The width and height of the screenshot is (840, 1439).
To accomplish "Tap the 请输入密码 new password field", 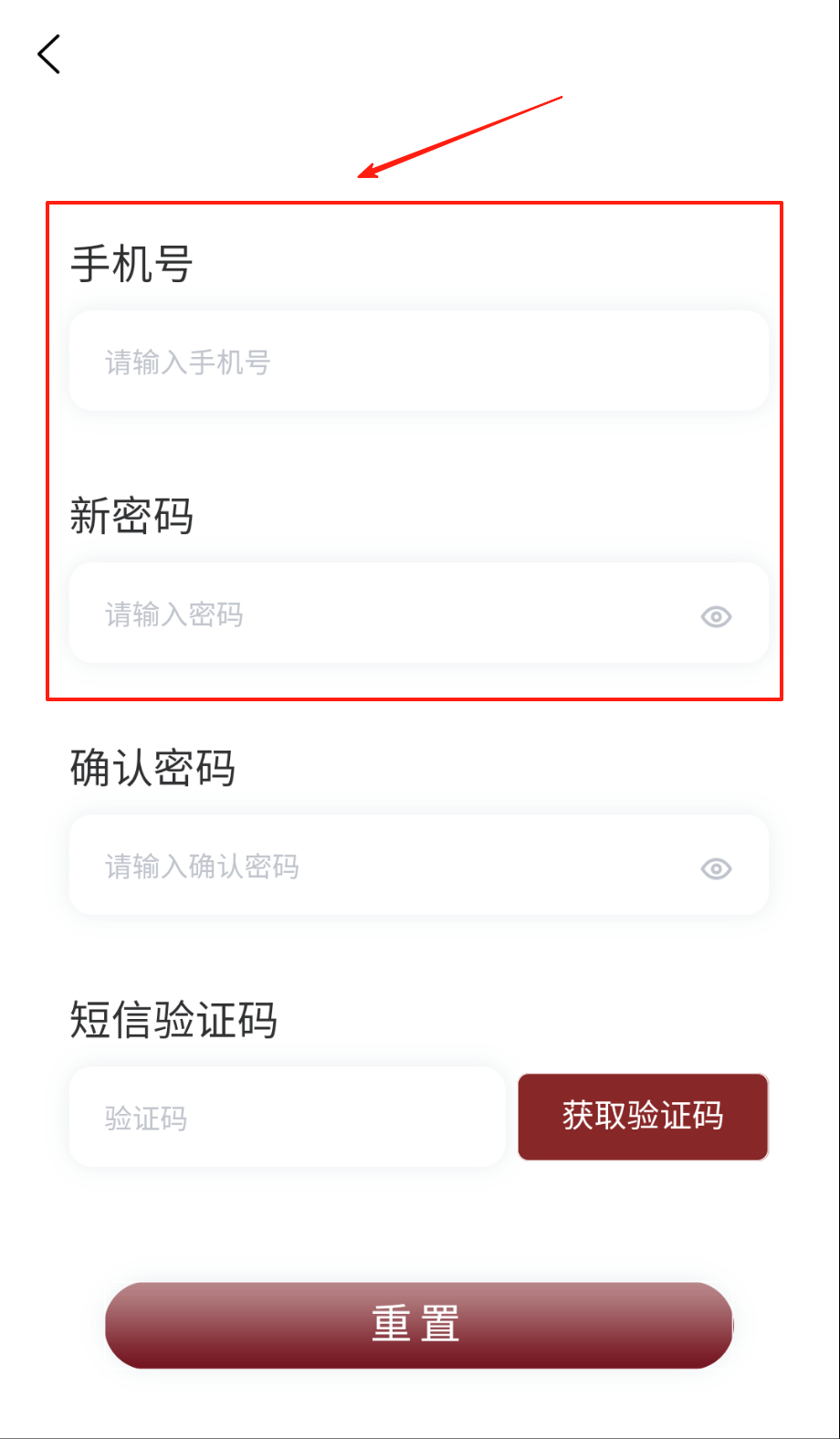I will point(383,614).
